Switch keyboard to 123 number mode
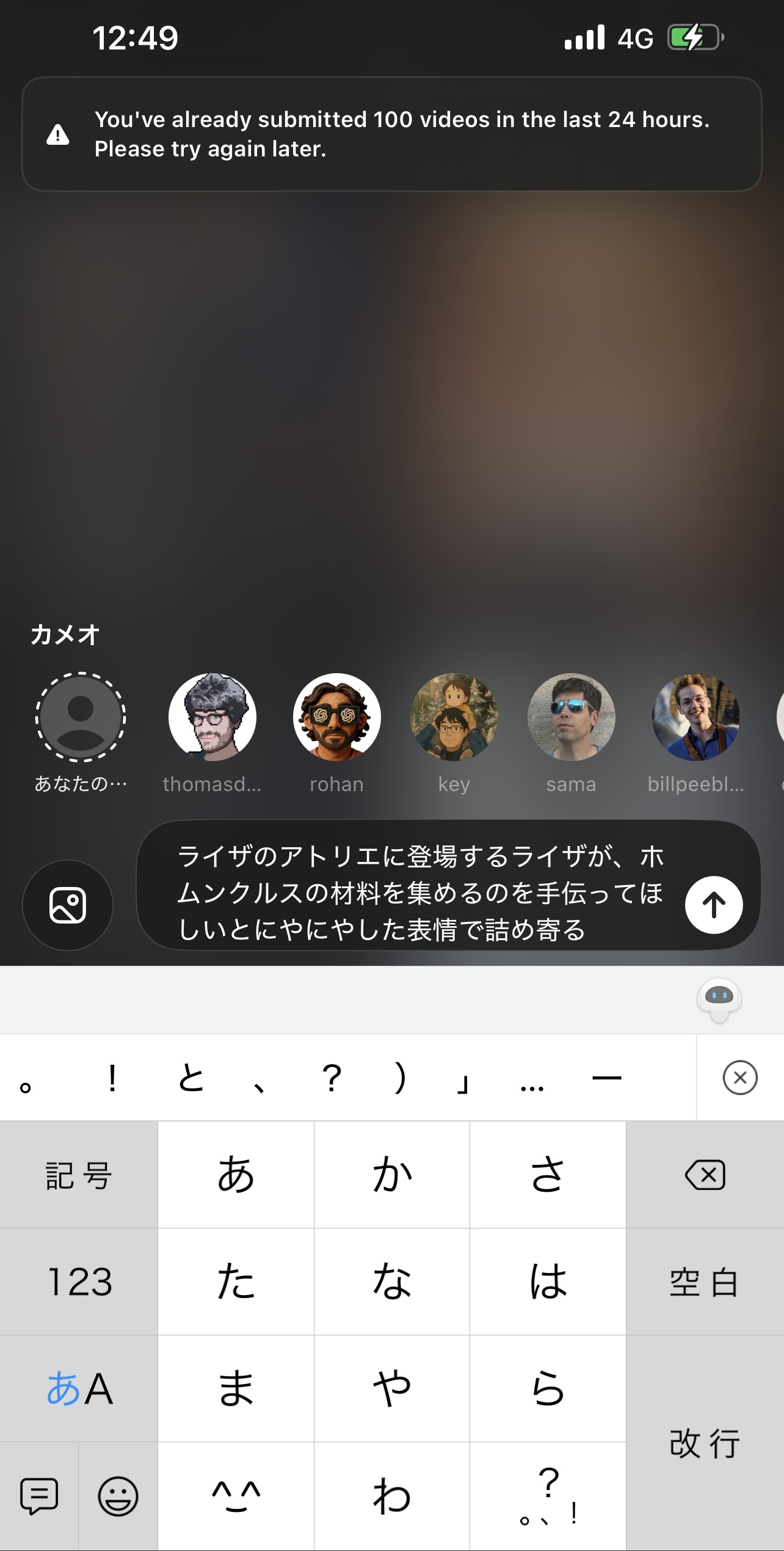The image size is (784, 1551). point(79,1281)
